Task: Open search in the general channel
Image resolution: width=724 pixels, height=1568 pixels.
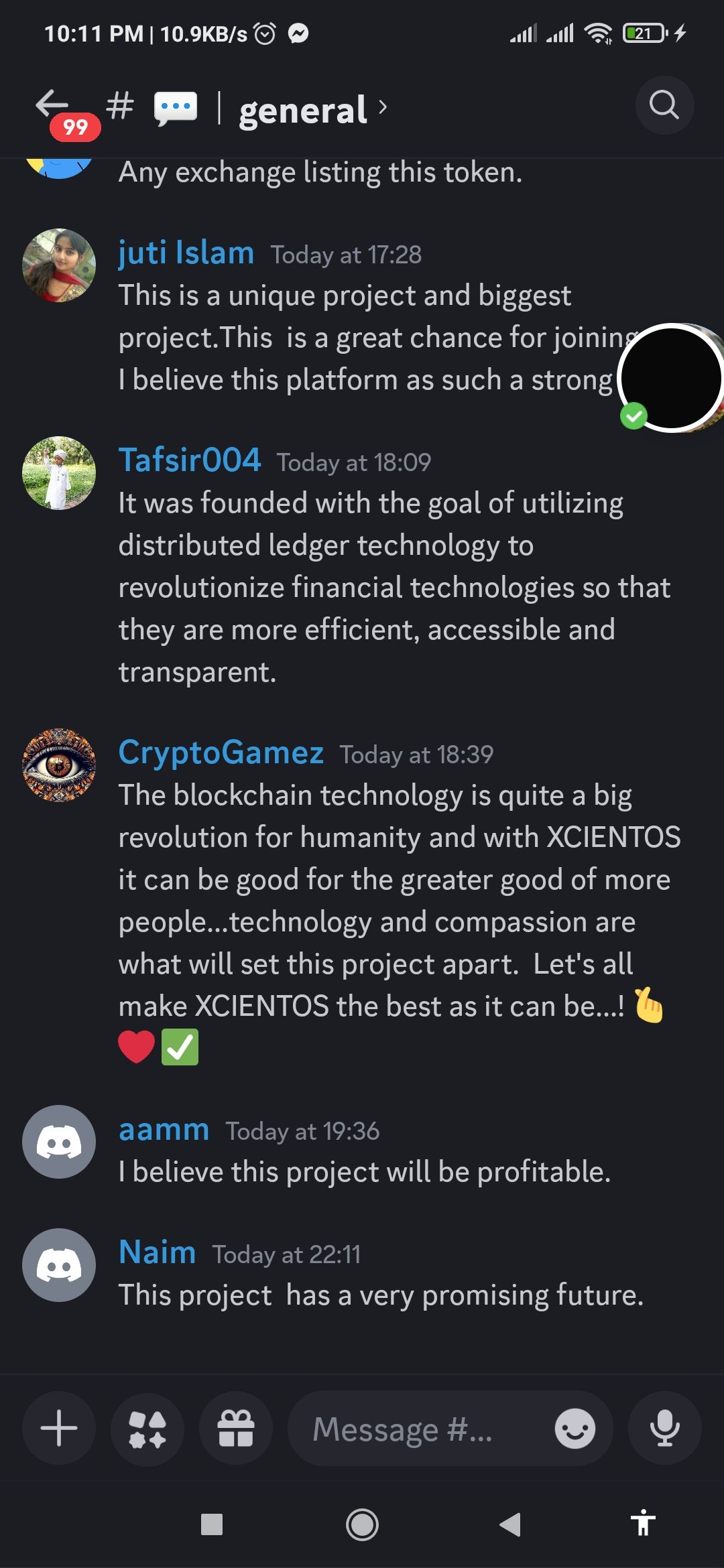Action: 664,105
